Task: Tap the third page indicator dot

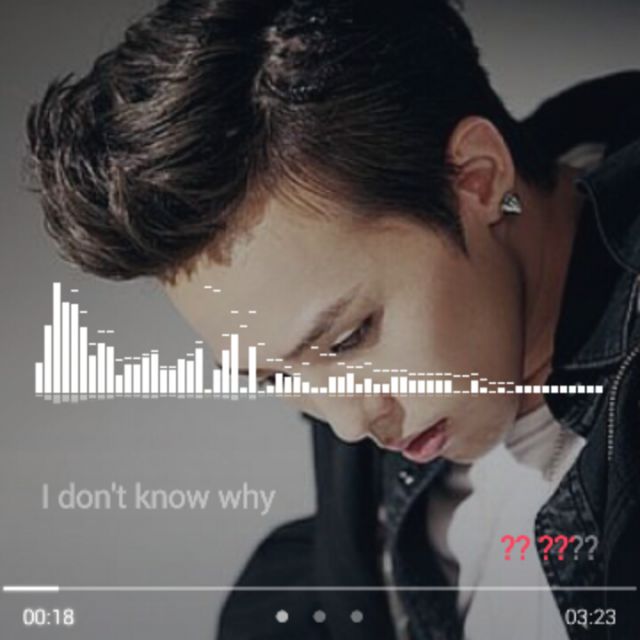Action: click(357, 616)
